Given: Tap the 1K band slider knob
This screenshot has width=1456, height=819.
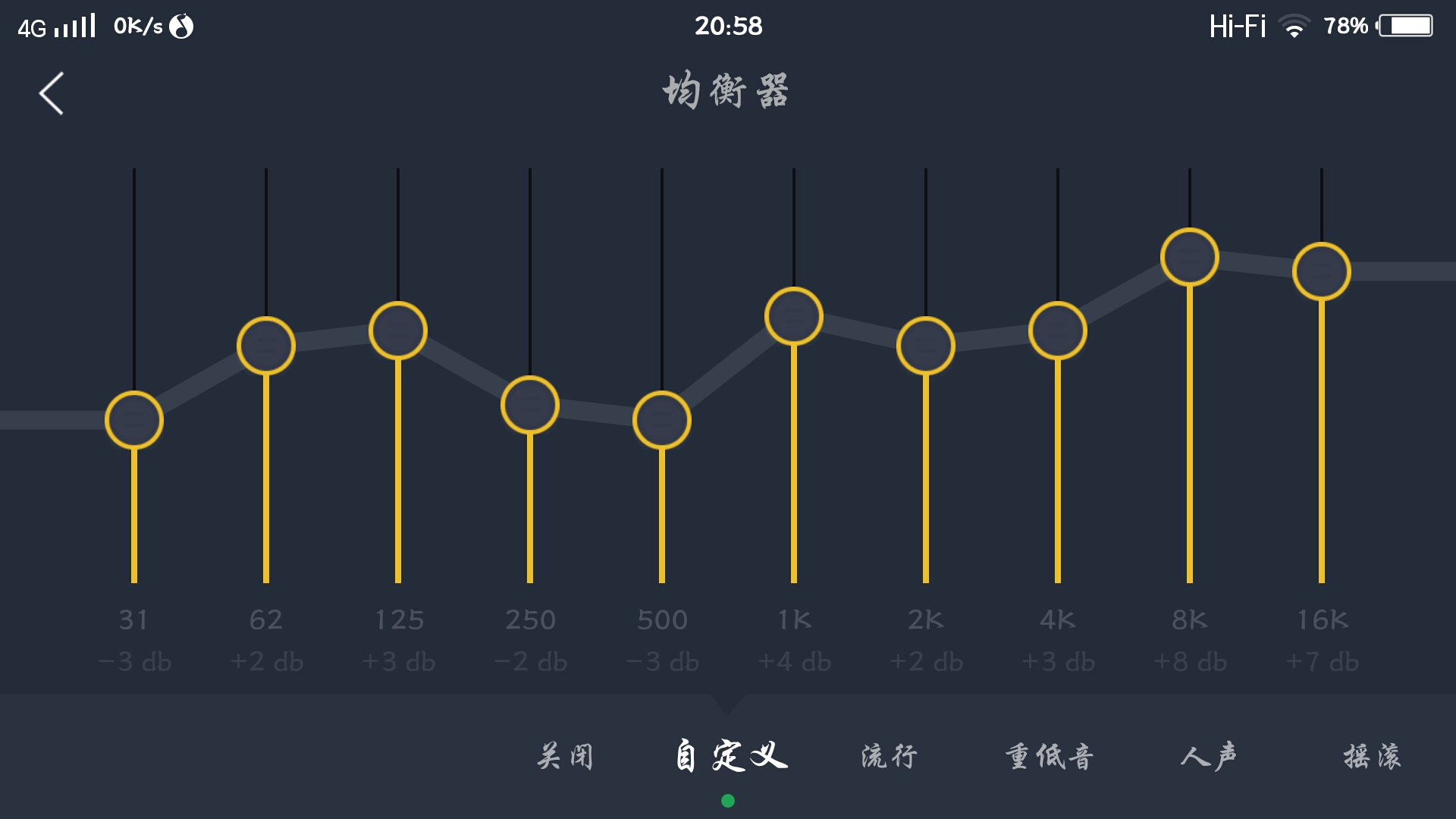Looking at the screenshot, I should pos(794,316).
